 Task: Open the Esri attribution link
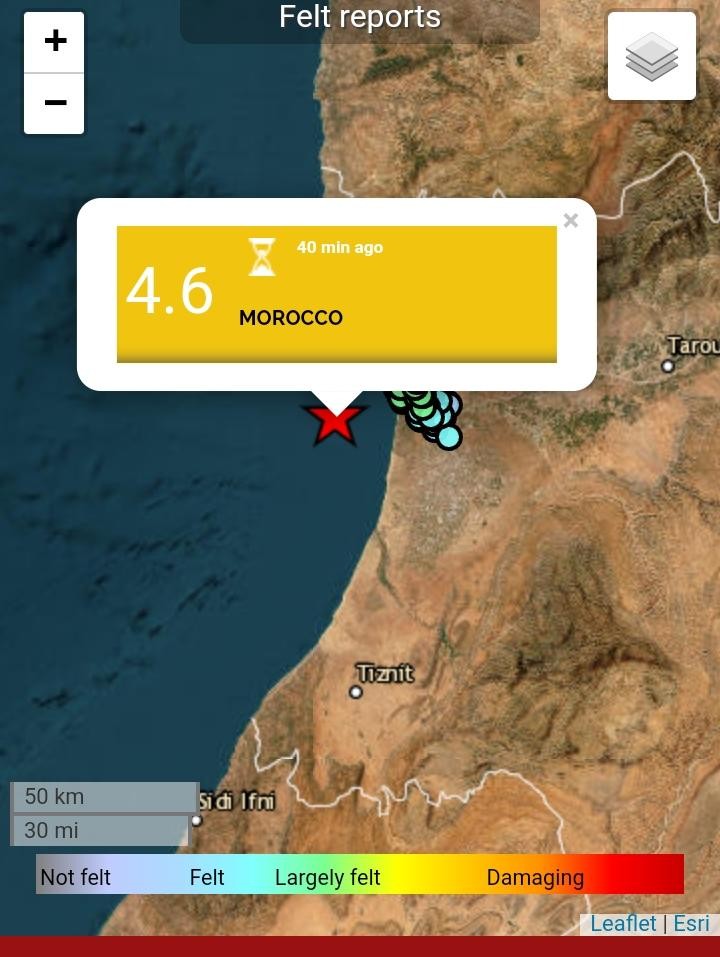[x=691, y=923]
